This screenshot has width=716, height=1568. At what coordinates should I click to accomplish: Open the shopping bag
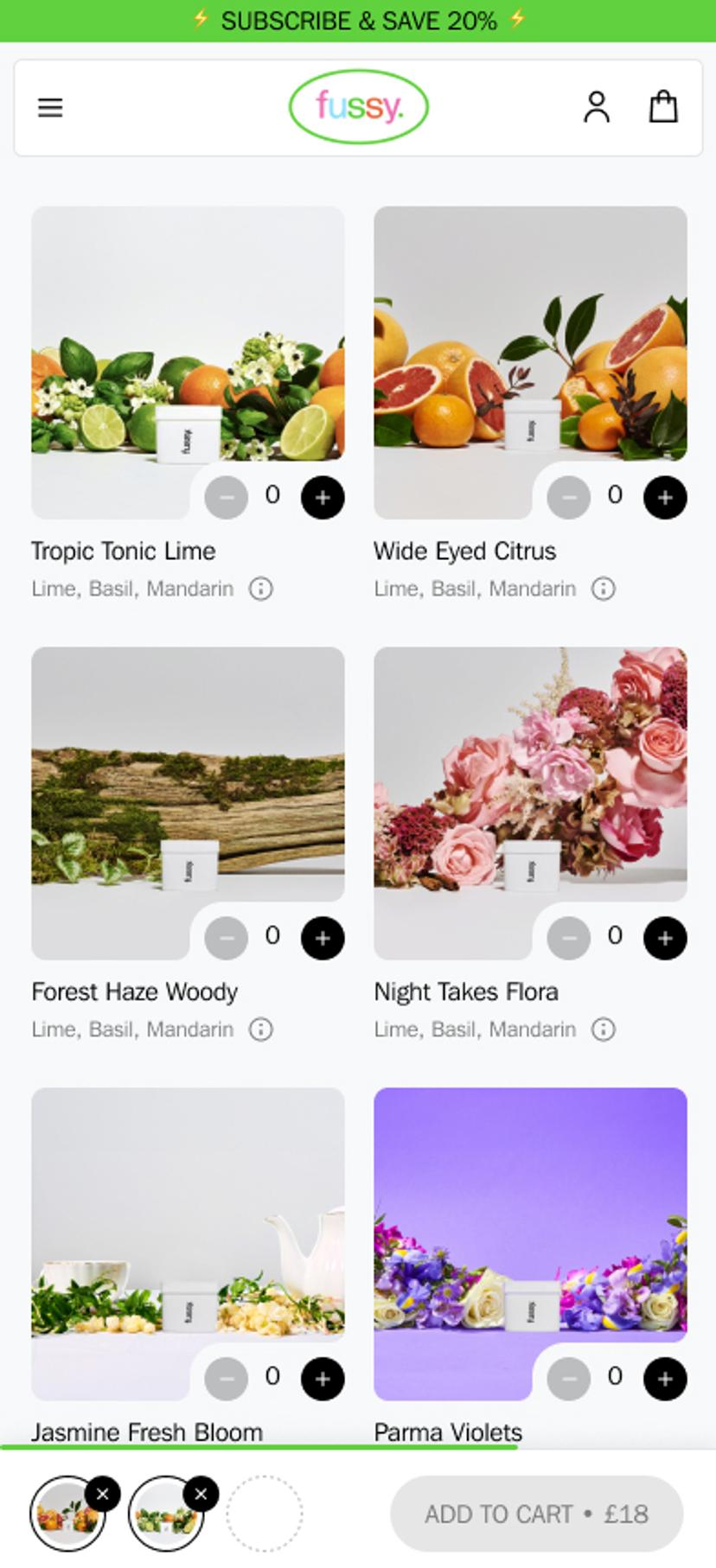click(x=663, y=107)
